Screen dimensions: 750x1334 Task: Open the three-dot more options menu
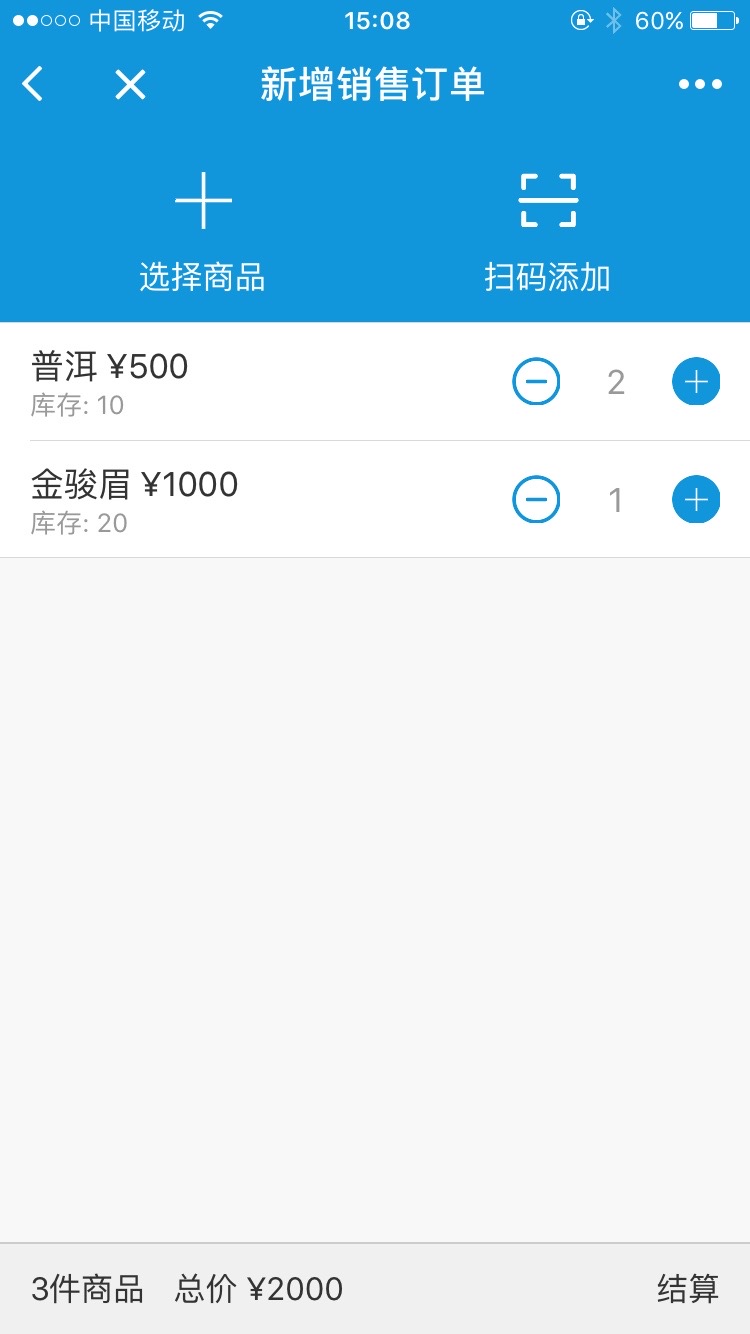[700, 85]
